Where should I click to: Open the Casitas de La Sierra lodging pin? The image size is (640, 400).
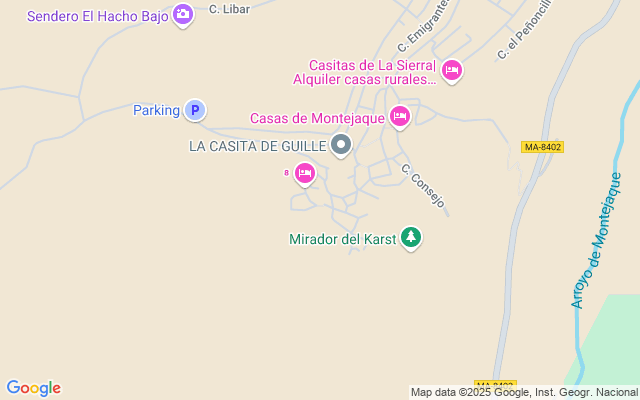pyautogui.click(x=452, y=69)
